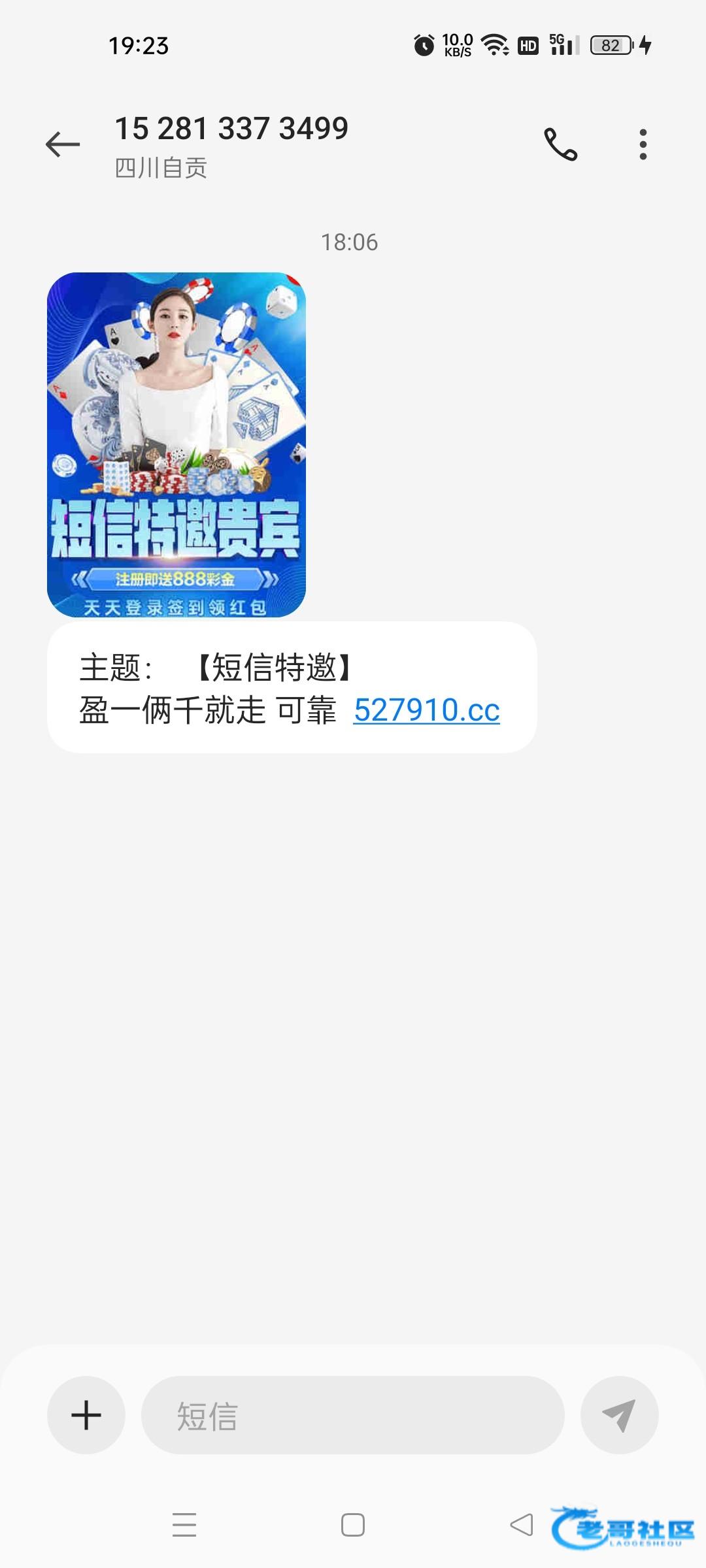Open the 527910.cc link
This screenshot has height=1568, width=706.
[x=426, y=710]
